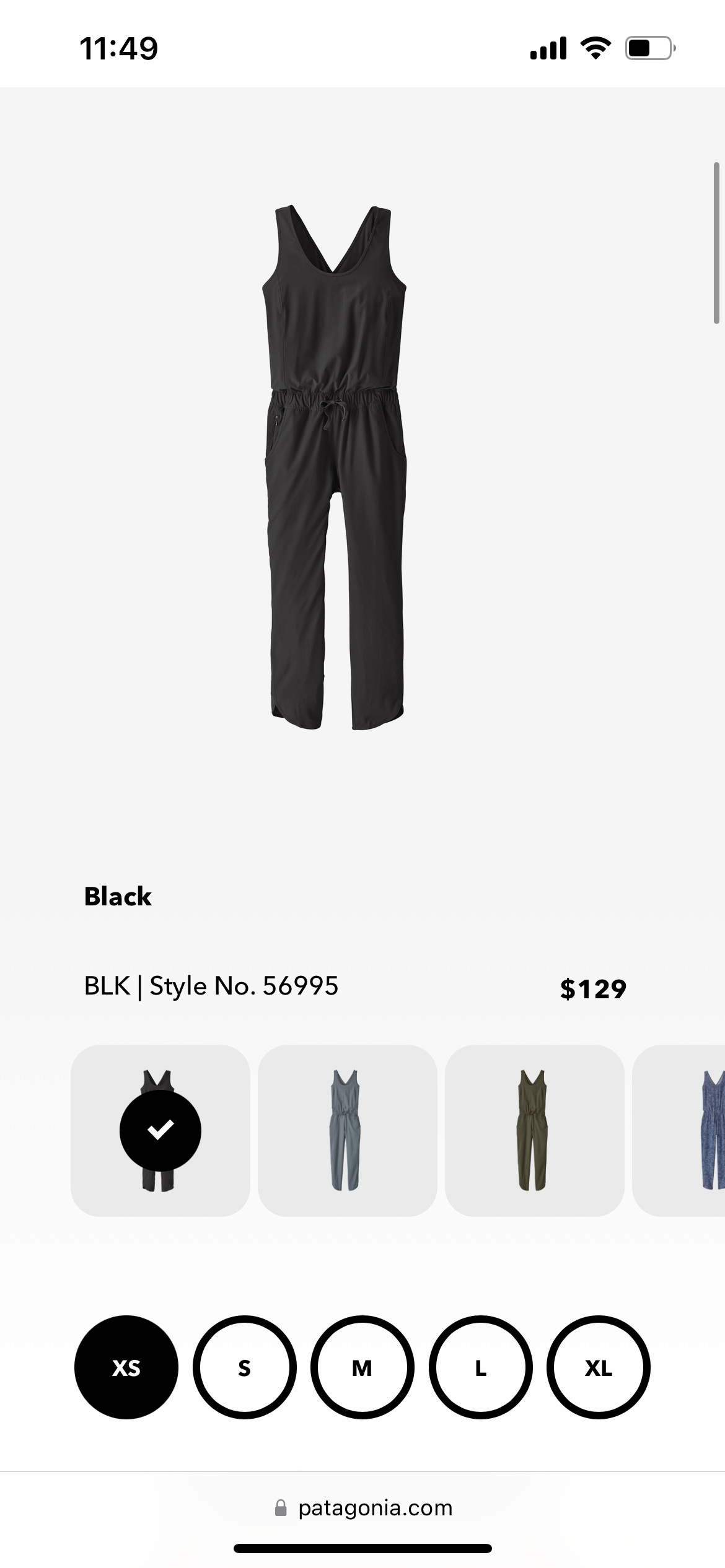This screenshot has height=1568, width=725.
Task: Select the black jumpsuit color swatch
Action: 160,1130
